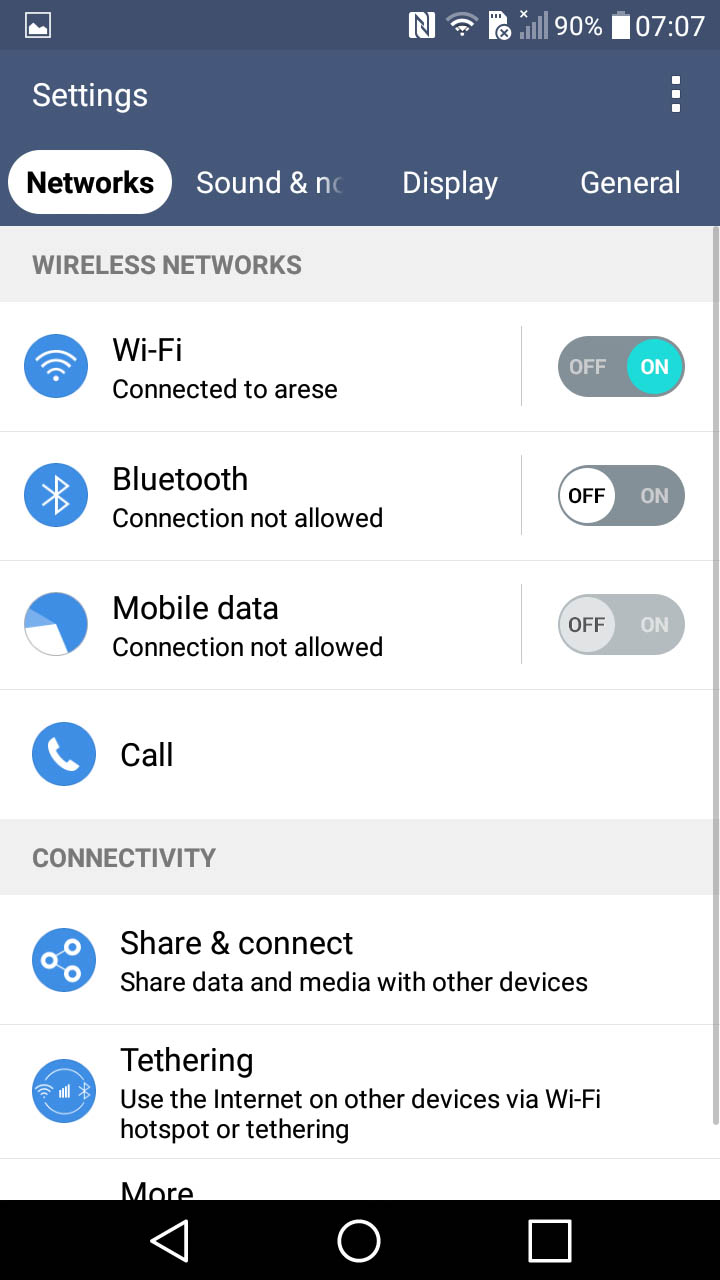This screenshot has width=720, height=1280.
Task: Toggle the Mobile data switch
Action: 621,624
